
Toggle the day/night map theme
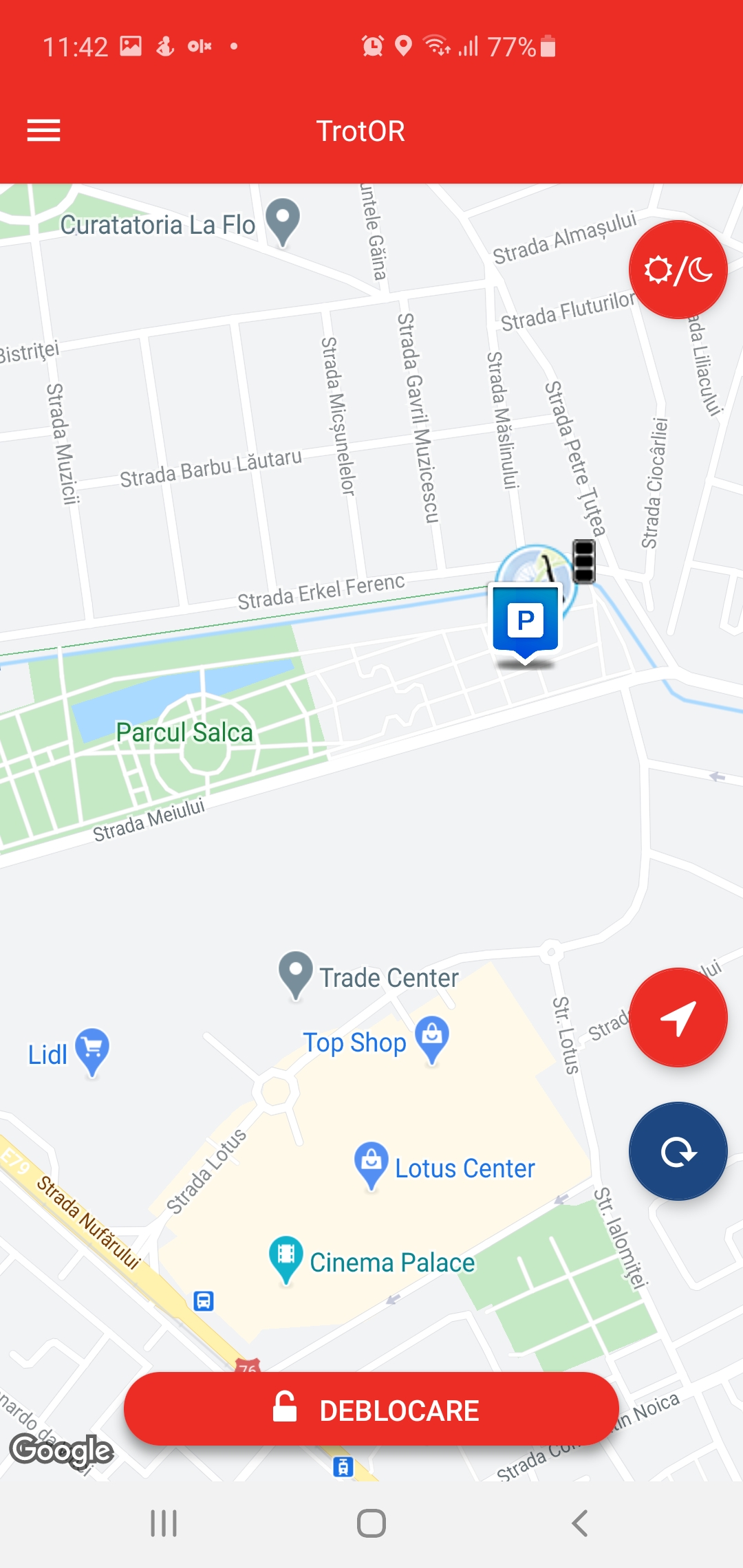point(678,270)
